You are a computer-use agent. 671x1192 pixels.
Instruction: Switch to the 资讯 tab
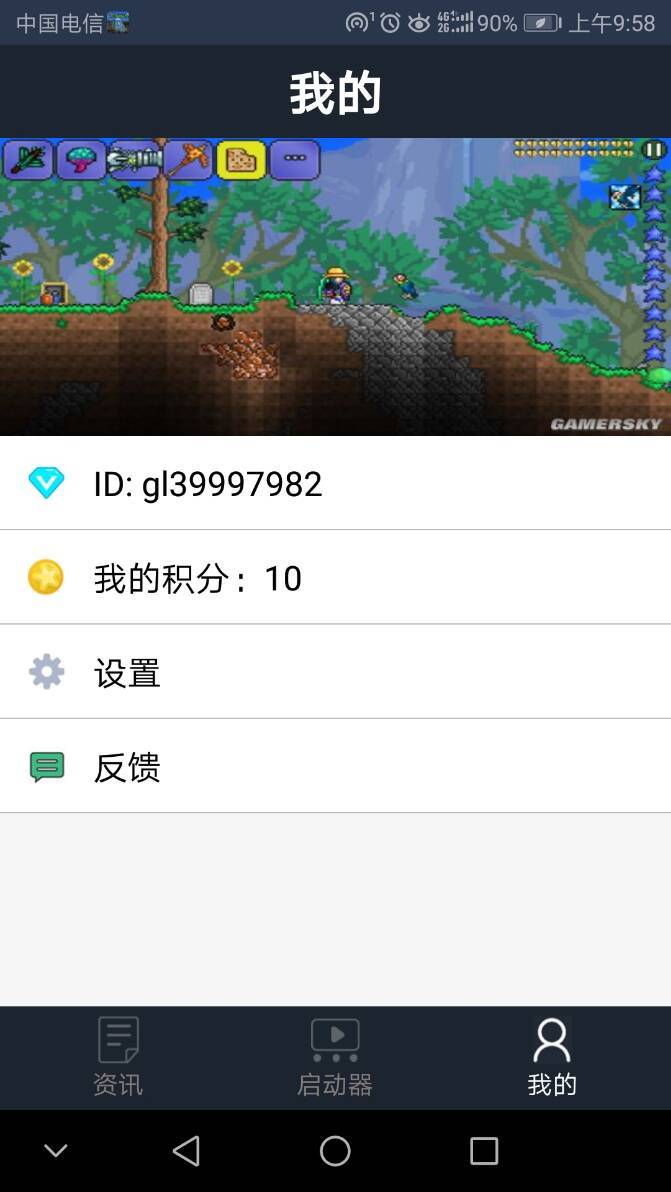click(118, 1057)
